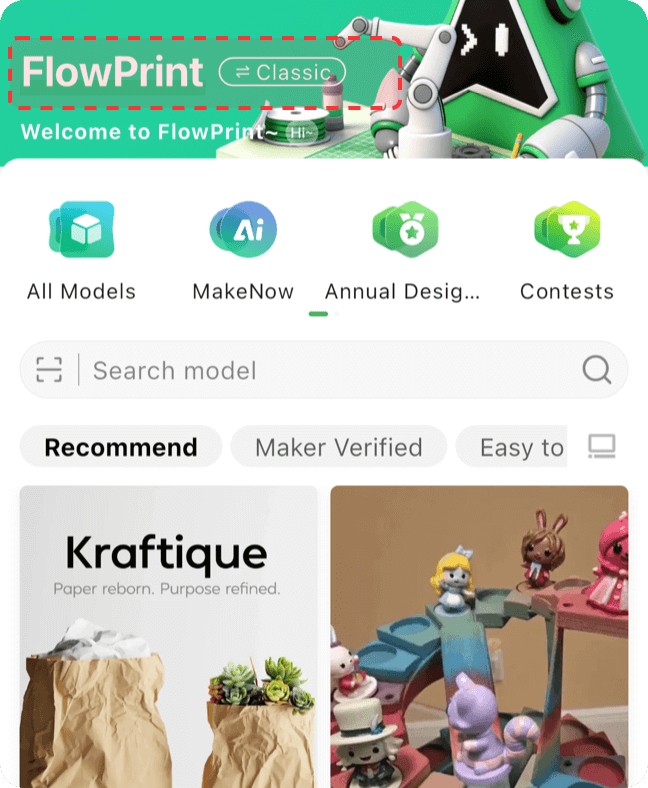This screenshot has height=788, width=648.
Task: Open the Kraftique paper bag card
Action: pyautogui.click(x=169, y=636)
